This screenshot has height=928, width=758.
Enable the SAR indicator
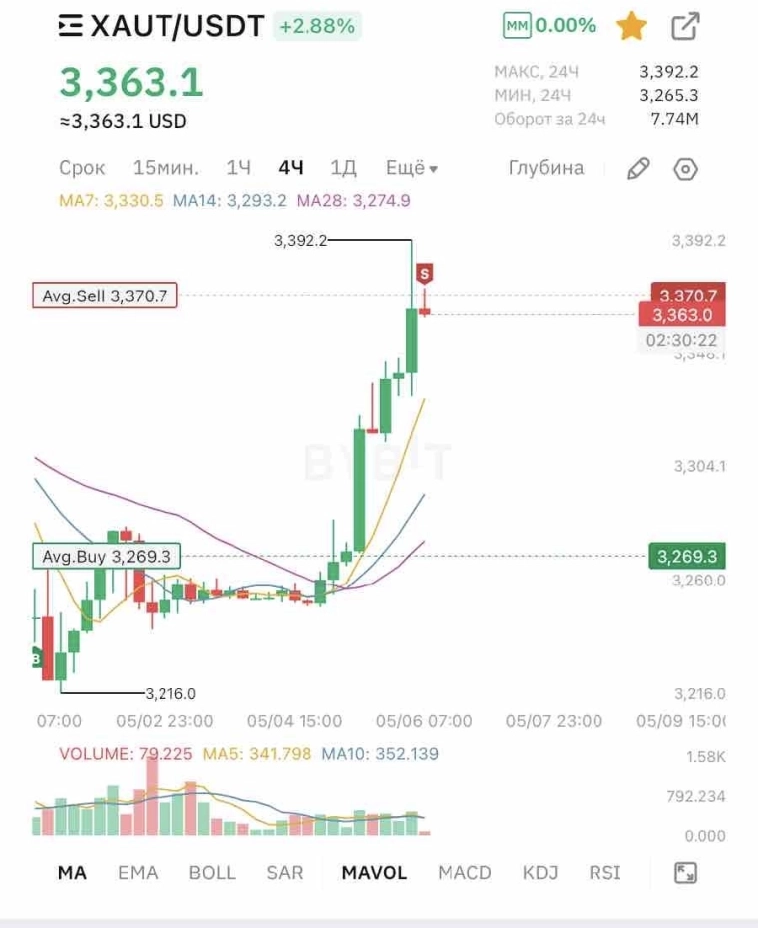tap(285, 873)
